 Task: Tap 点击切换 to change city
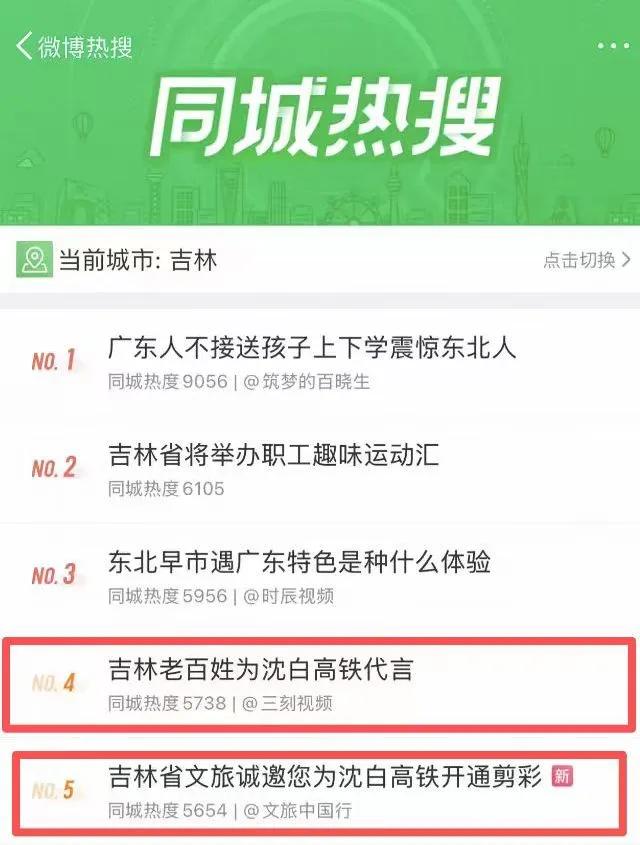coord(586,261)
